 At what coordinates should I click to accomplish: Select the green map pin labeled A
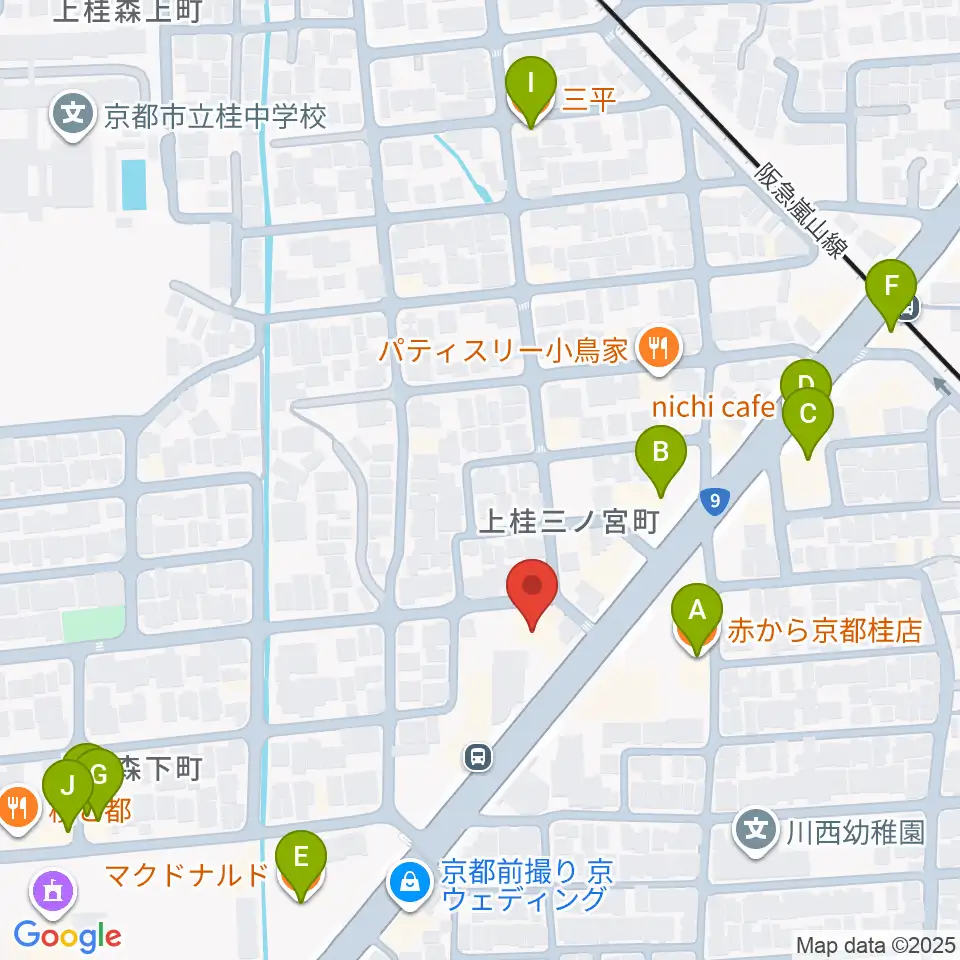(x=697, y=618)
